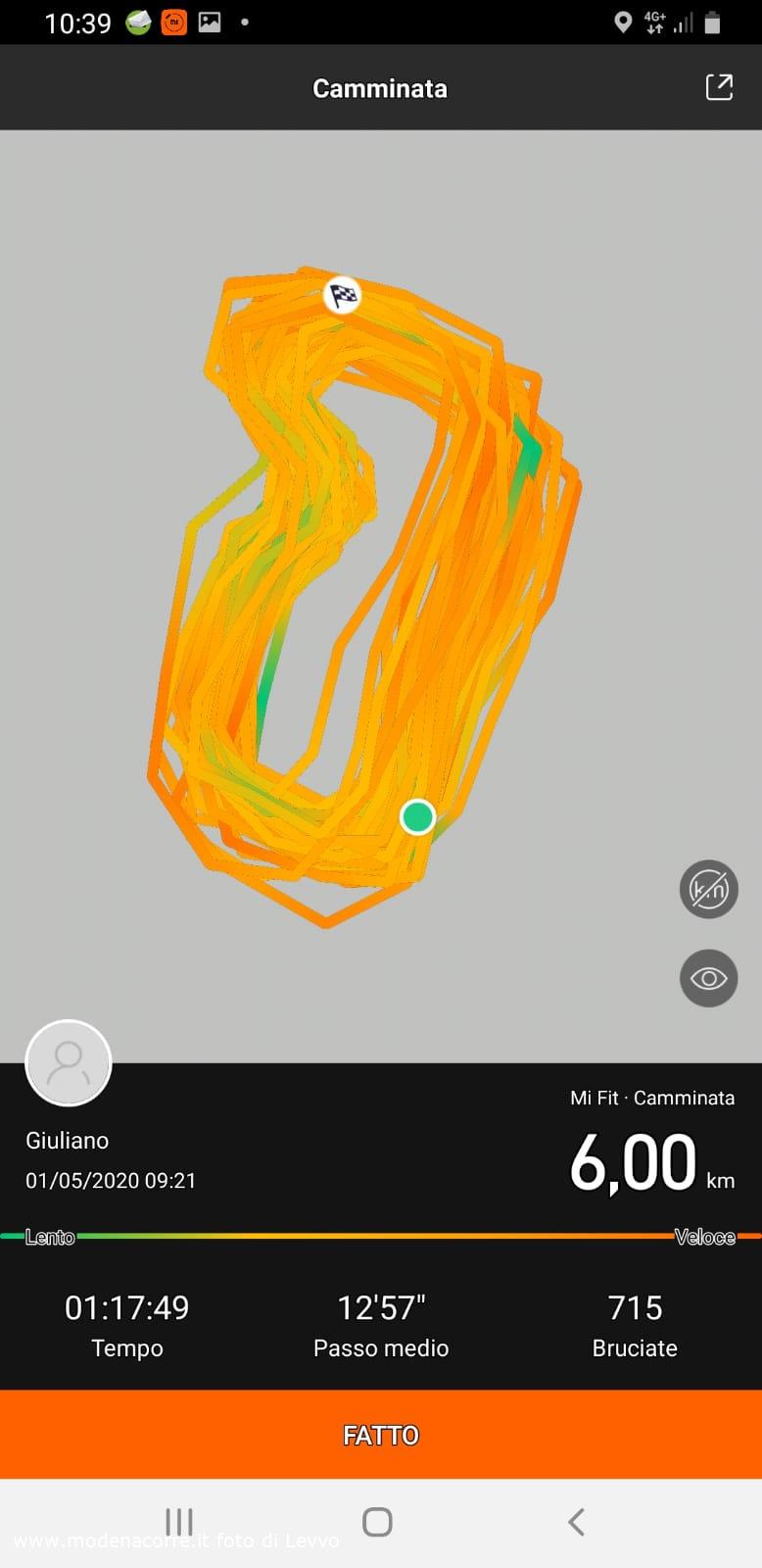Share the Camminata activity
The image size is (762, 1568).
(x=719, y=87)
